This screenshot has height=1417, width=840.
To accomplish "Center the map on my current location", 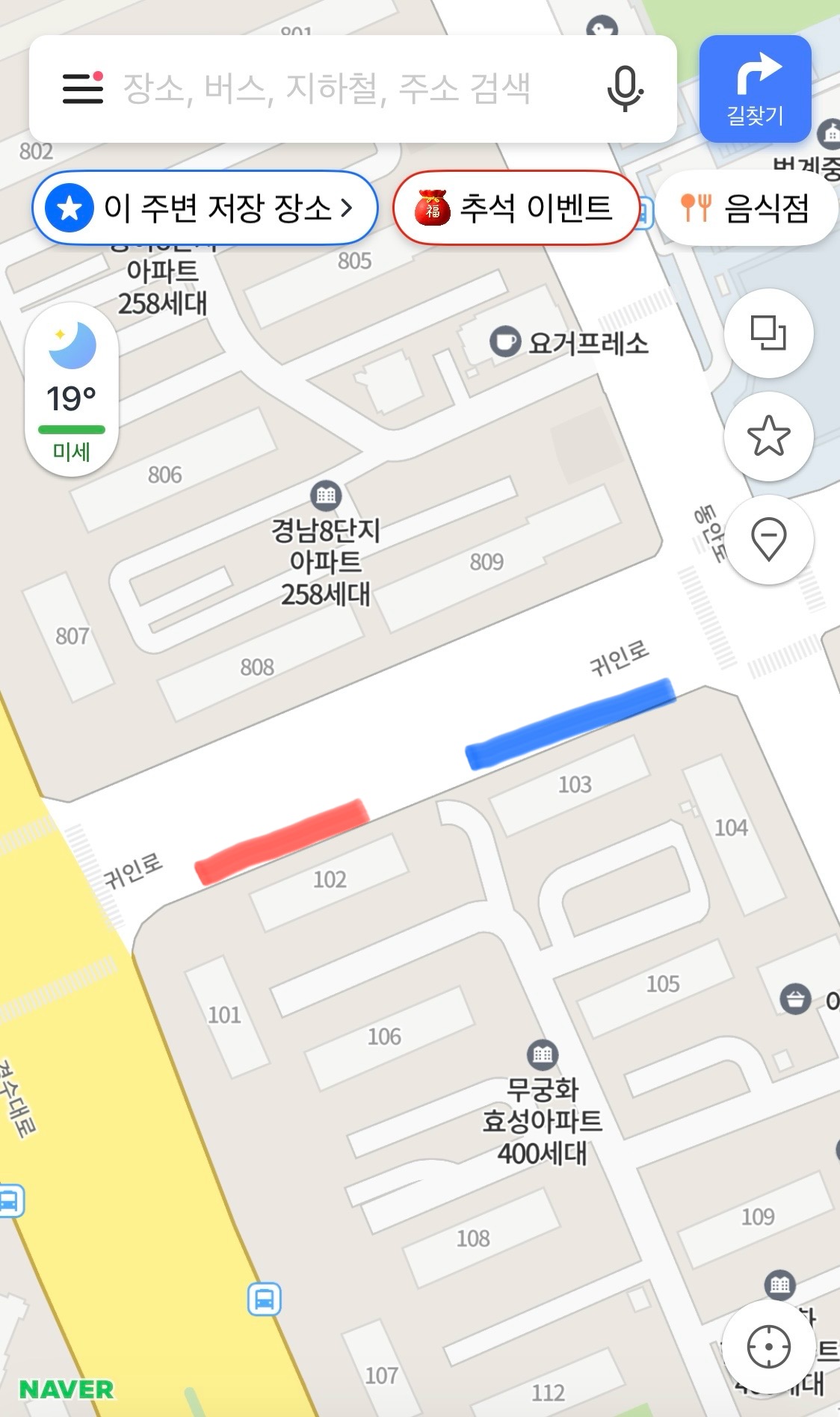I will coord(768,1347).
